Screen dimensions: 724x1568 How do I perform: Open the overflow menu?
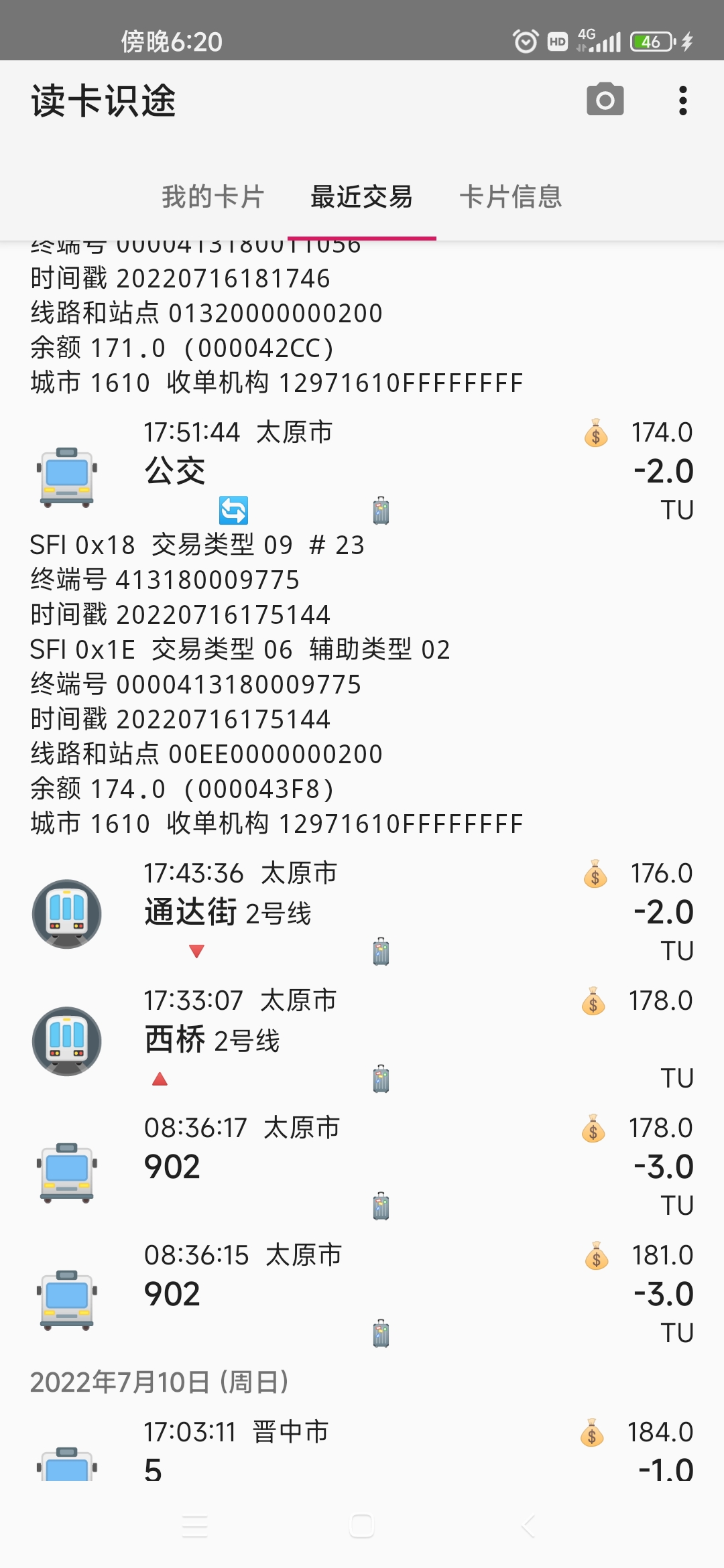pyautogui.click(x=682, y=101)
